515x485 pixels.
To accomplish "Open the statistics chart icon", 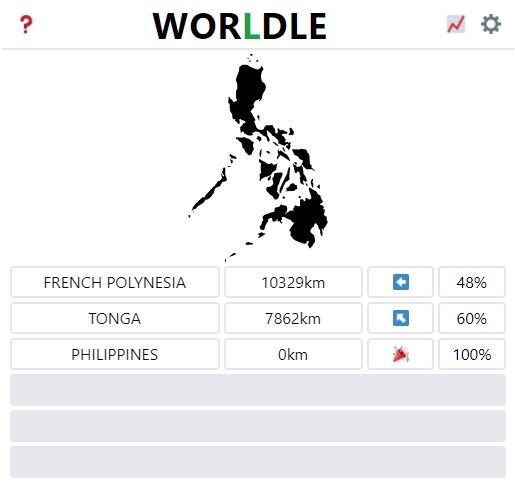I will click(x=456, y=24).
